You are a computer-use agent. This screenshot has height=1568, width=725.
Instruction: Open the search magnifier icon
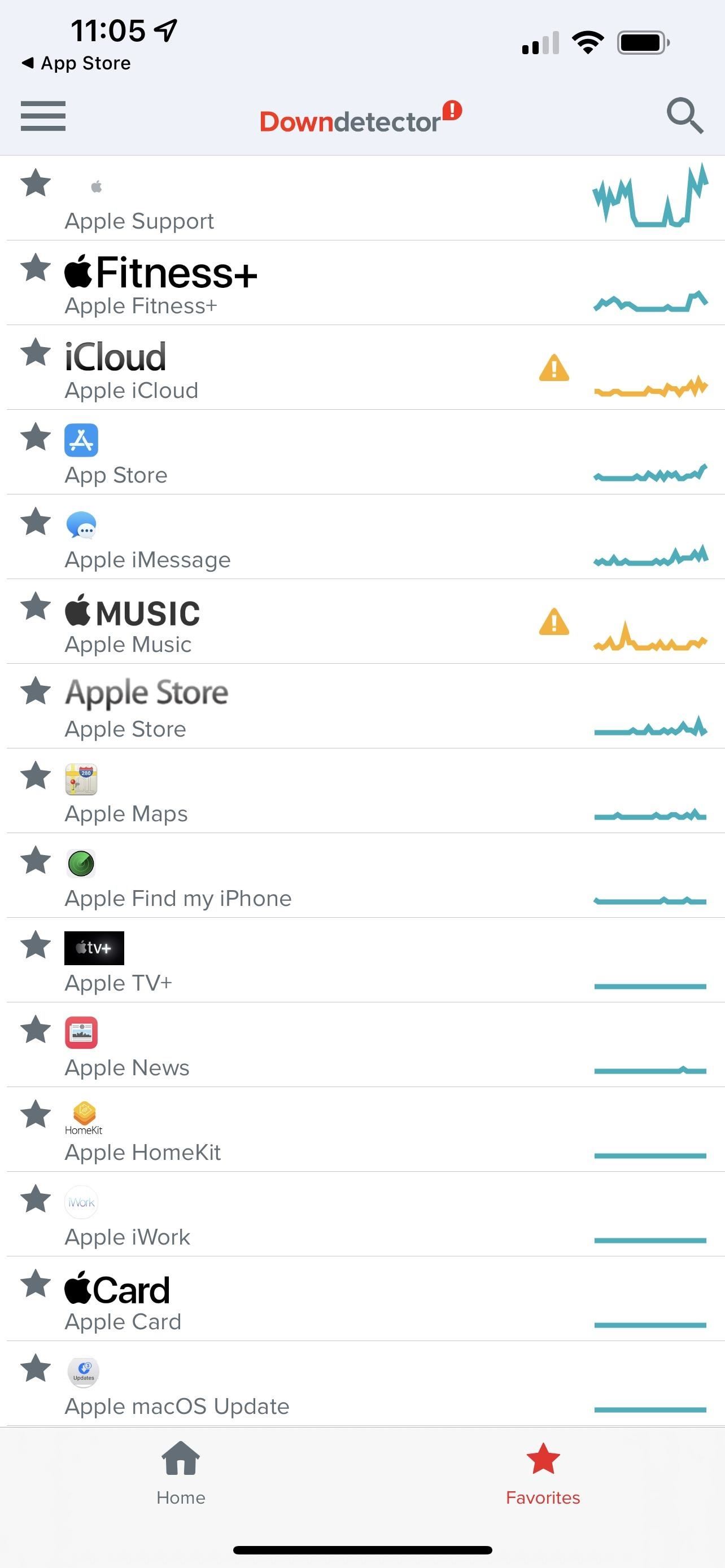[685, 115]
